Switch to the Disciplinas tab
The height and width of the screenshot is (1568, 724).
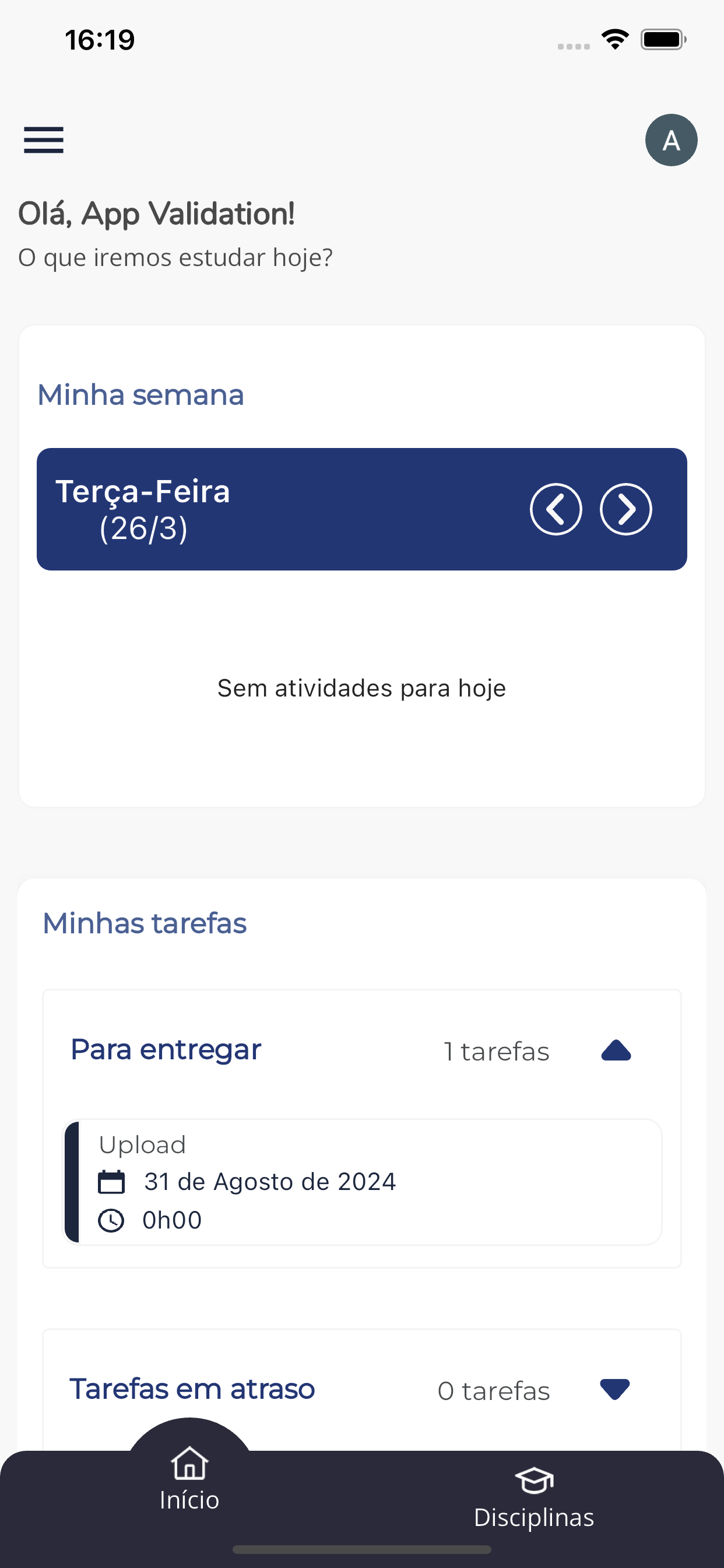point(533,1498)
